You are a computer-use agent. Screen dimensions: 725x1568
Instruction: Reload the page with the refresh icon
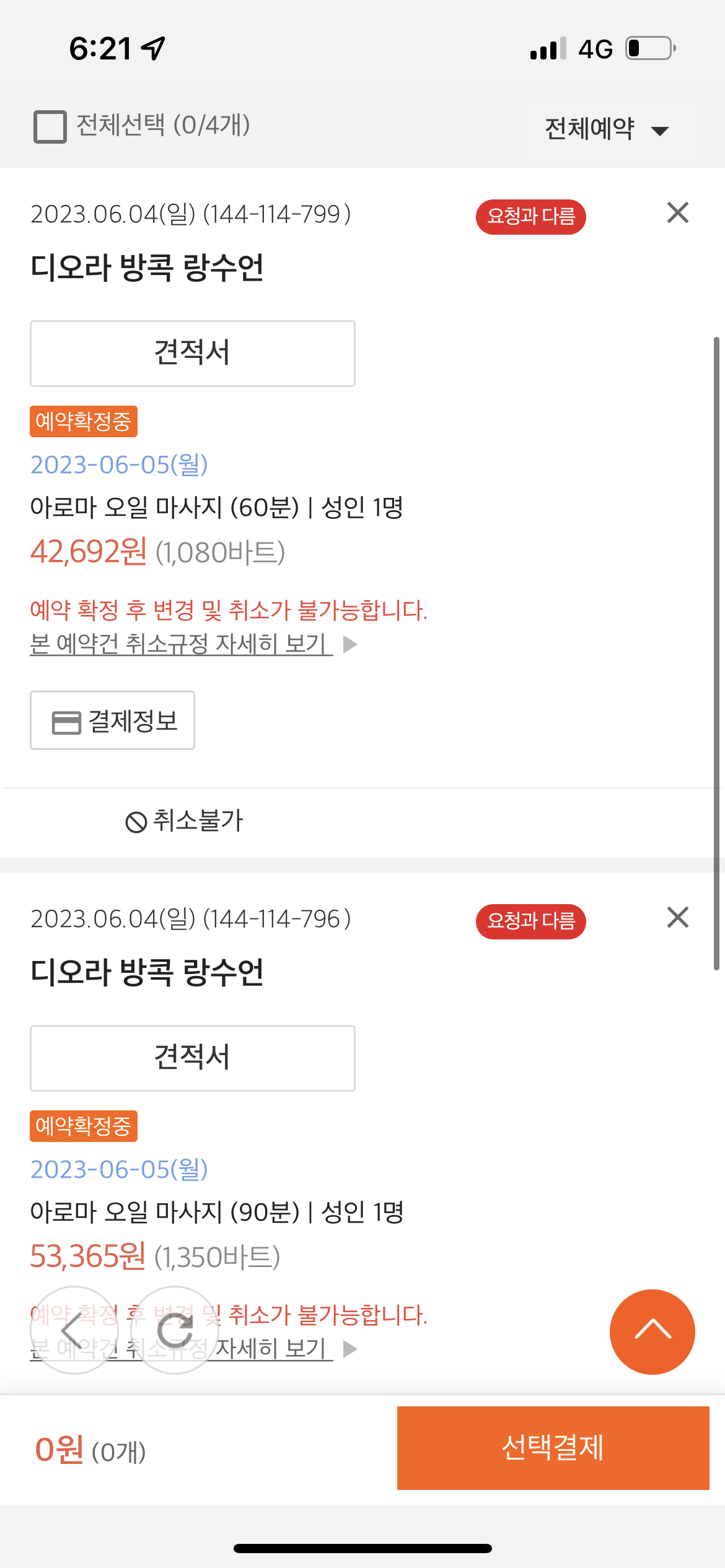(175, 1330)
